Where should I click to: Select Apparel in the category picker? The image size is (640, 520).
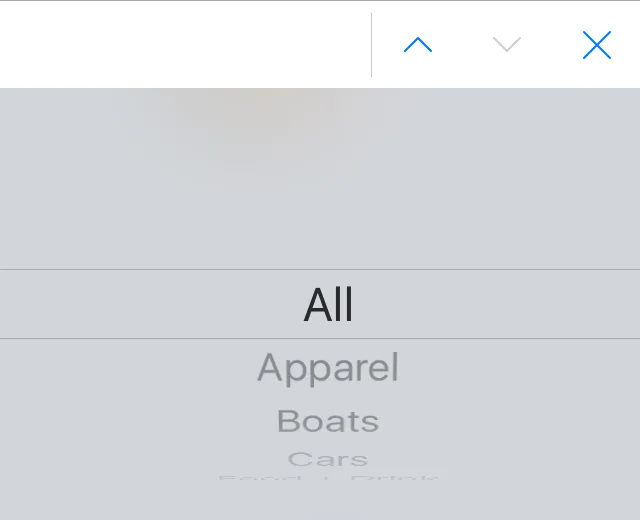pyautogui.click(x=328, y=368)
